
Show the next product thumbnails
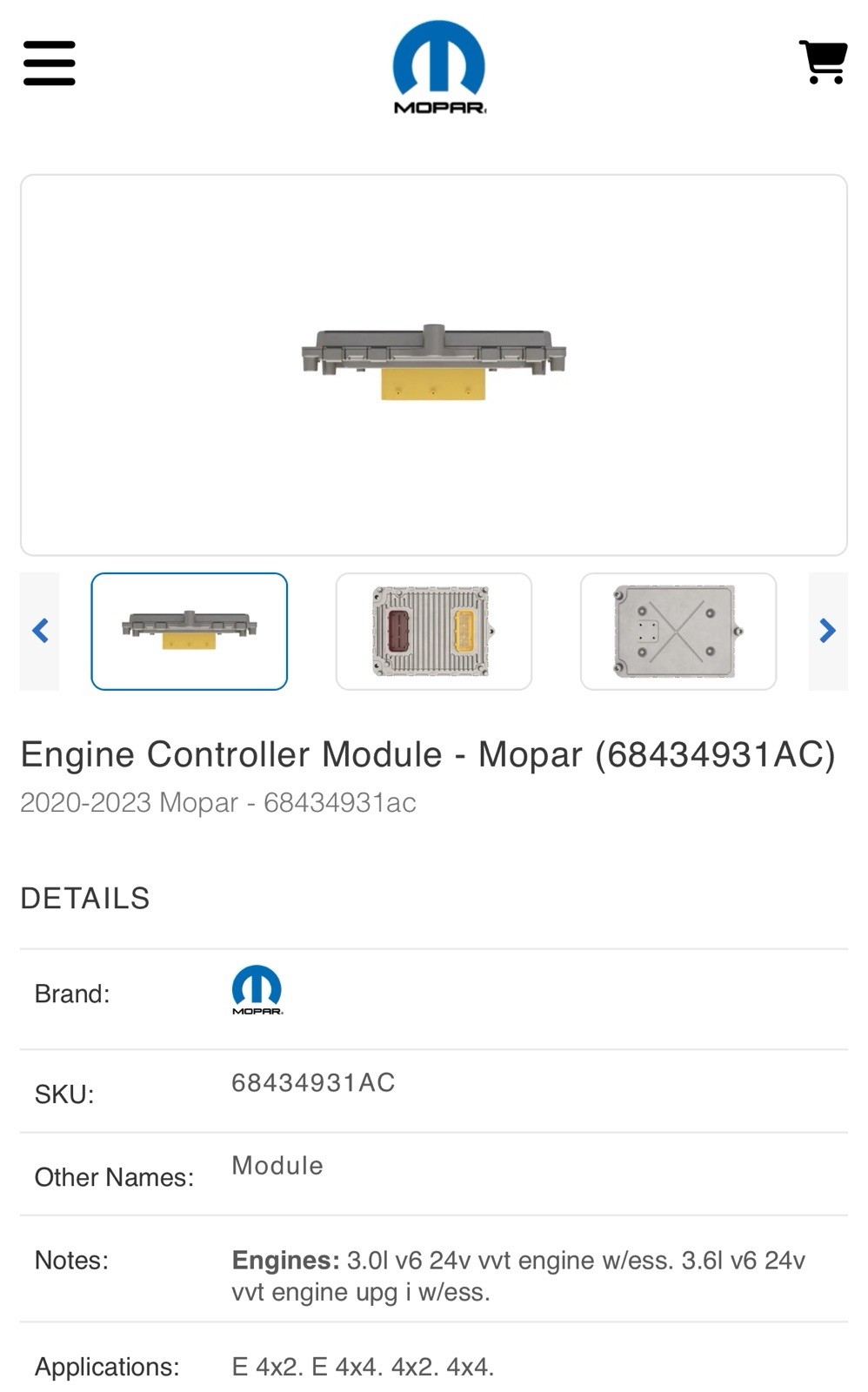coord(827,631)
